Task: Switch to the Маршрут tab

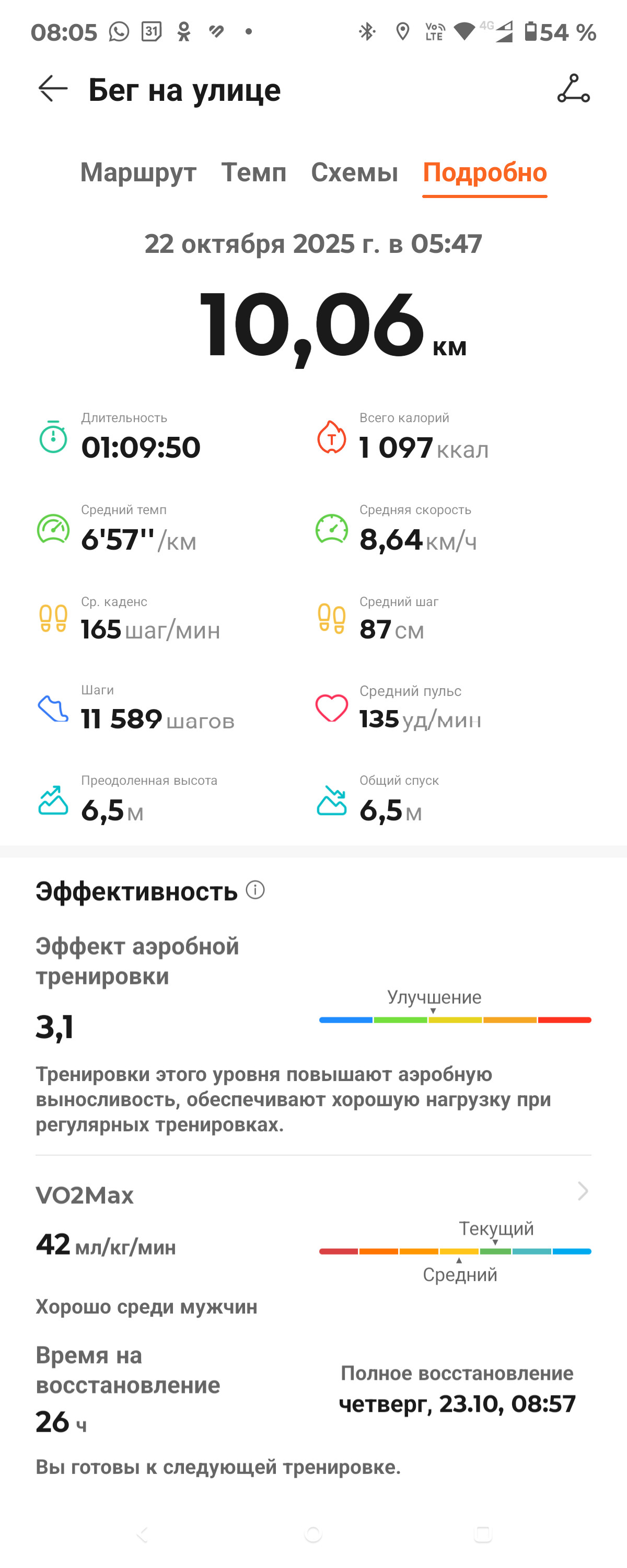Action: pyautogui.click(x=138, y=172)
